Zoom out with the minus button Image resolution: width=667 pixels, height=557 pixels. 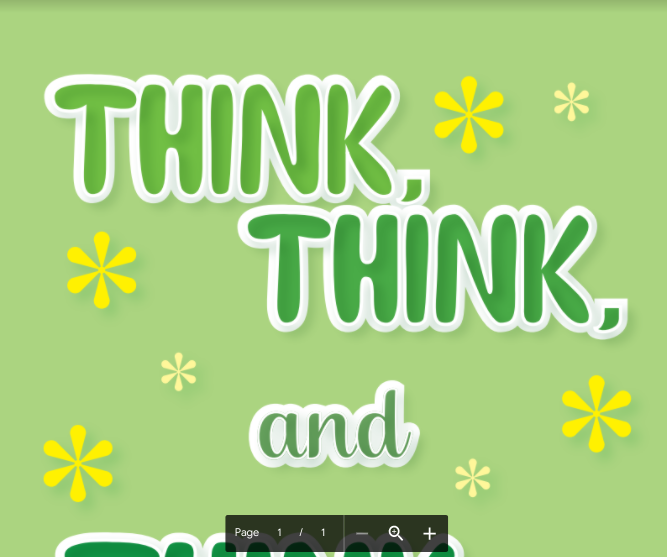(x=362, y=533)
